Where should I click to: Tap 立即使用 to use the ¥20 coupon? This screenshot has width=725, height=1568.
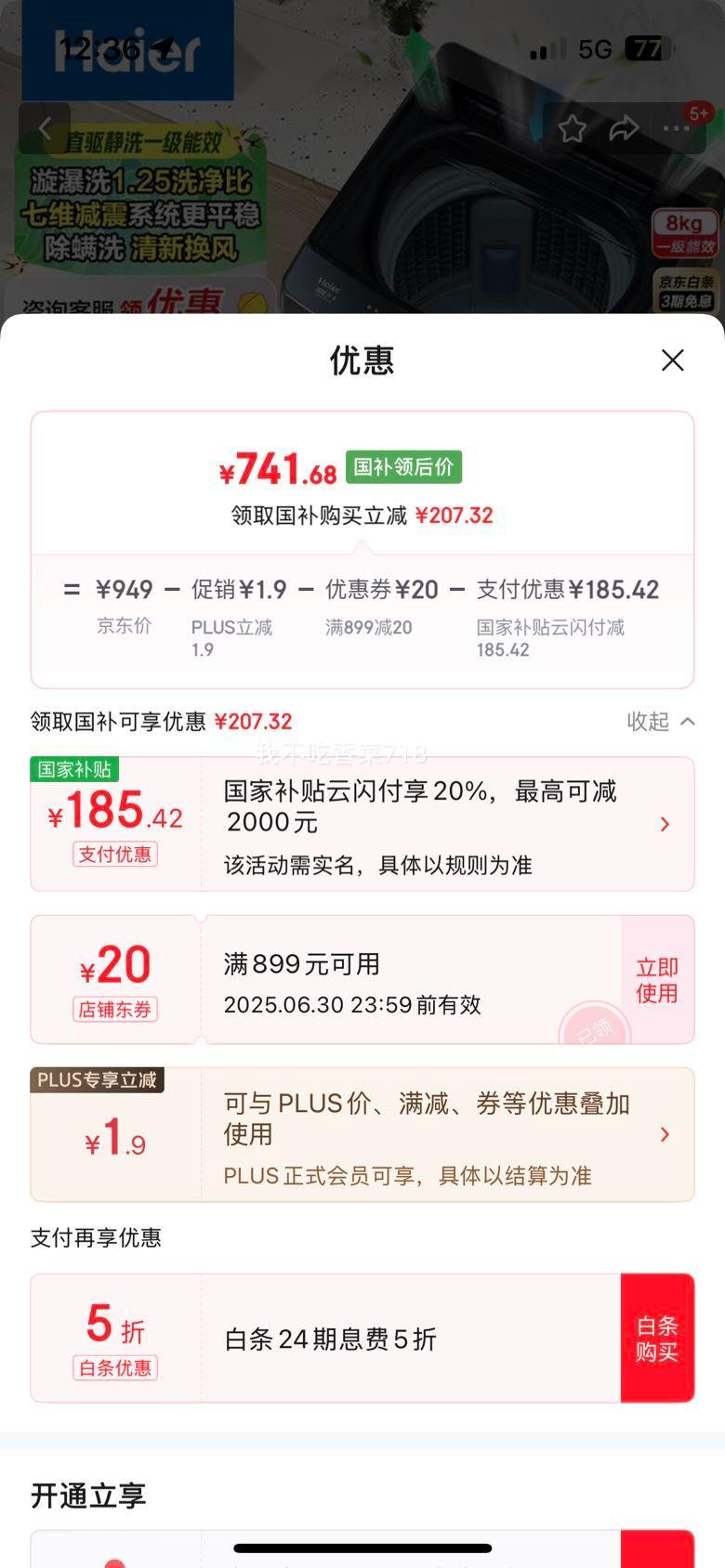coord(656,979)
